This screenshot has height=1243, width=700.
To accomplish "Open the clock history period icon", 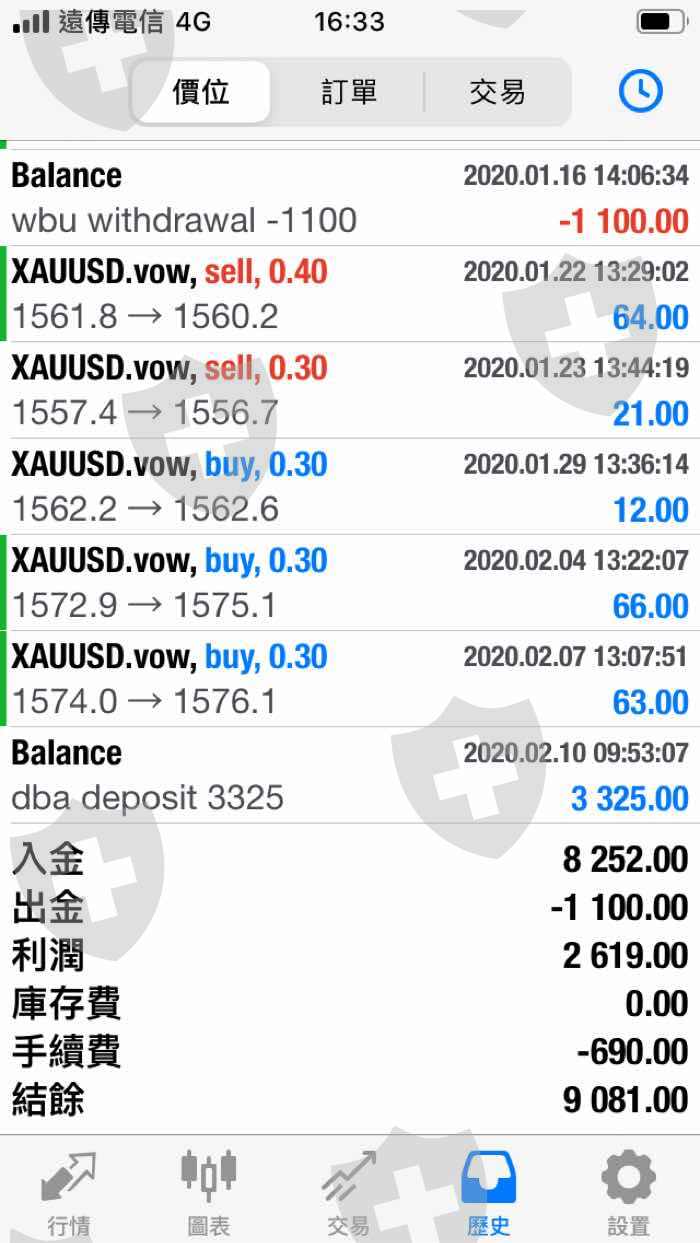I will tap(640, 92).
